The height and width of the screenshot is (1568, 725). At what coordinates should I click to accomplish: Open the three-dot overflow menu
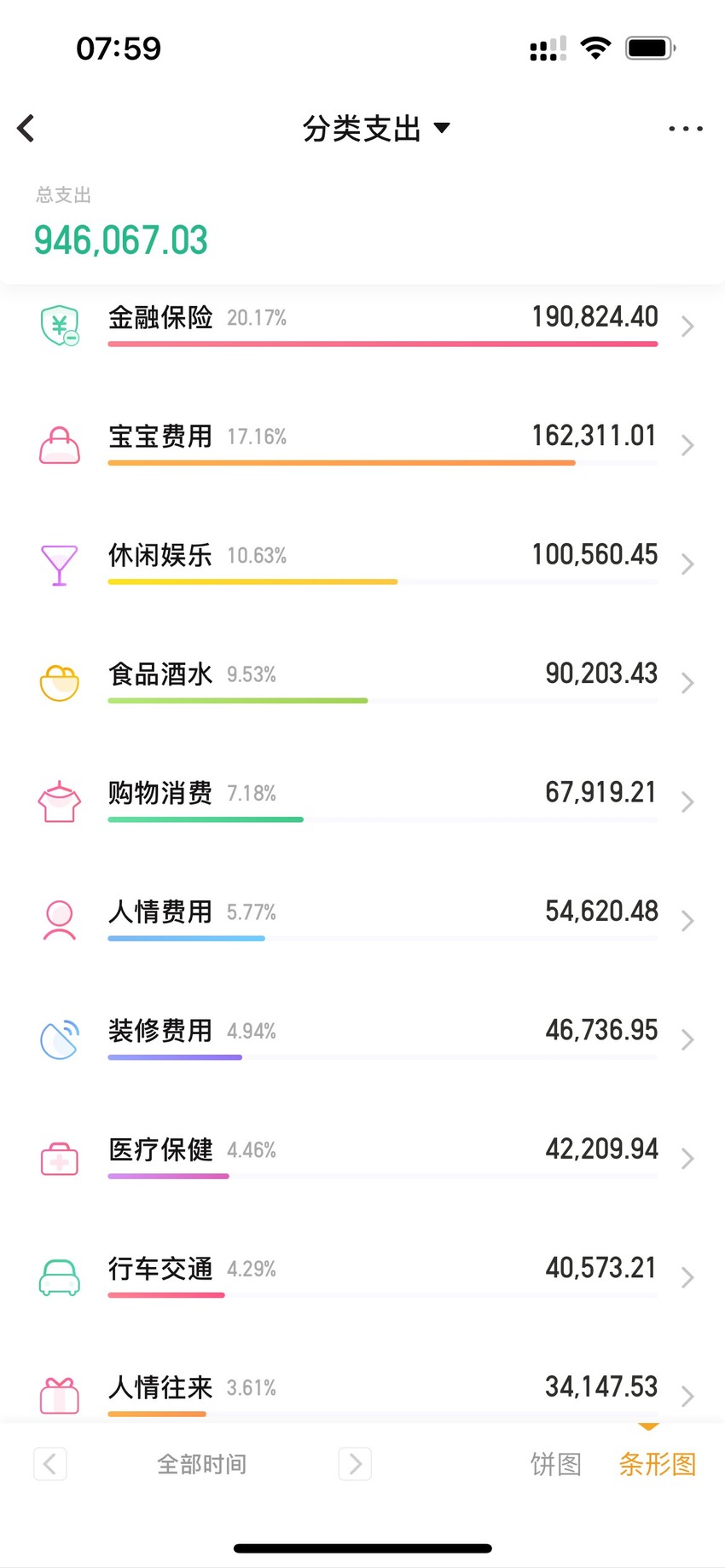pos(686,129)
